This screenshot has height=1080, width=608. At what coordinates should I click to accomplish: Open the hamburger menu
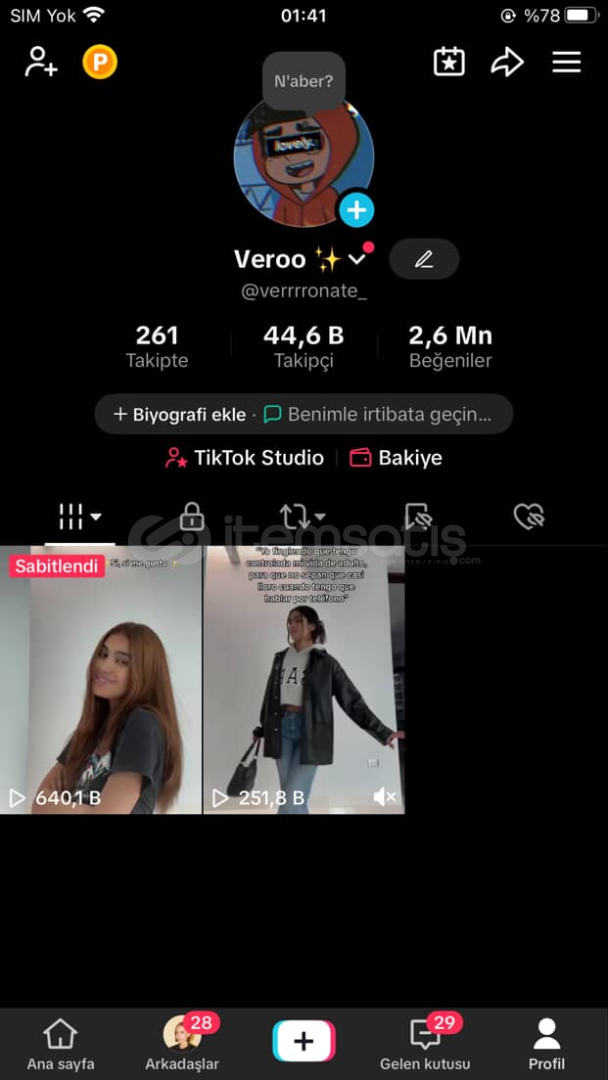[566, 62]
